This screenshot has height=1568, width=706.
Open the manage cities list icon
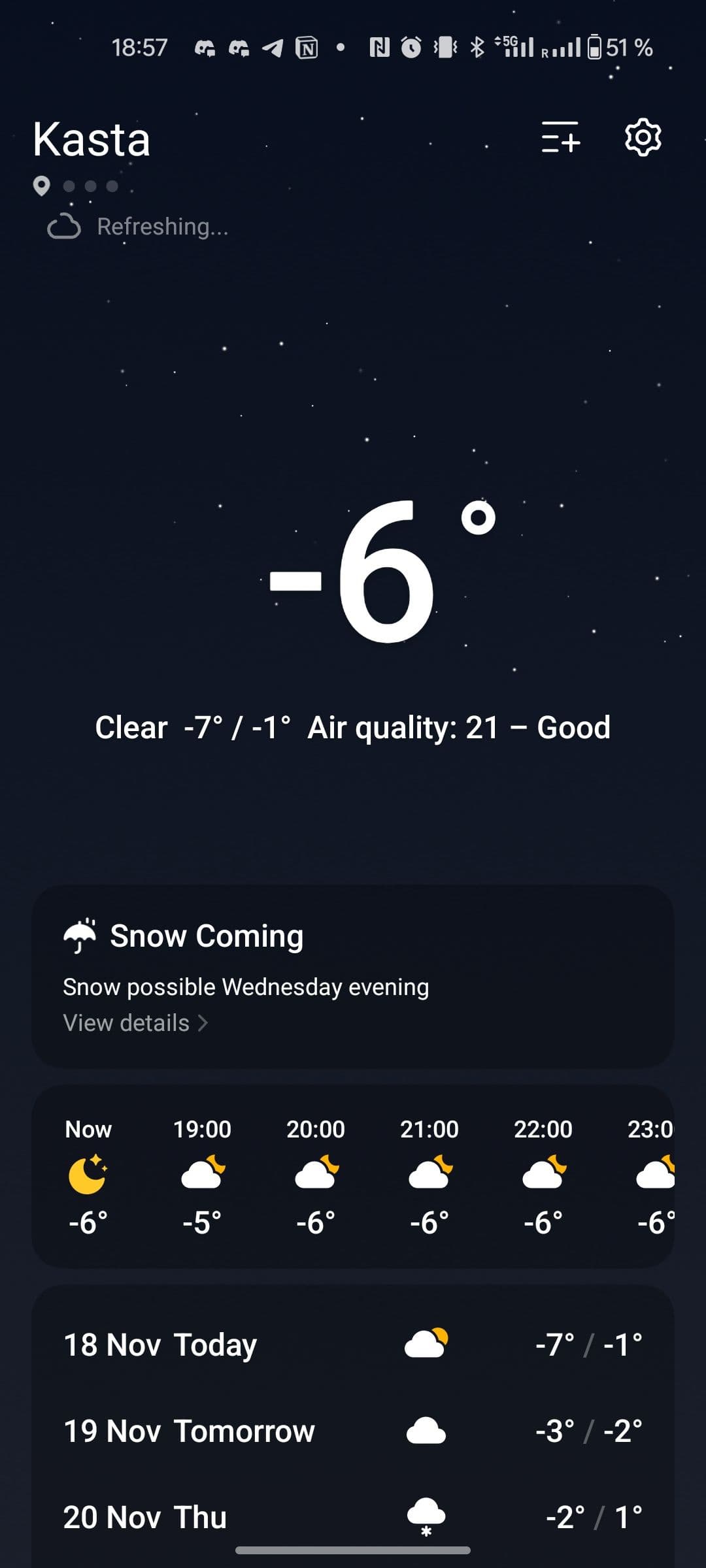click(560, 138)
